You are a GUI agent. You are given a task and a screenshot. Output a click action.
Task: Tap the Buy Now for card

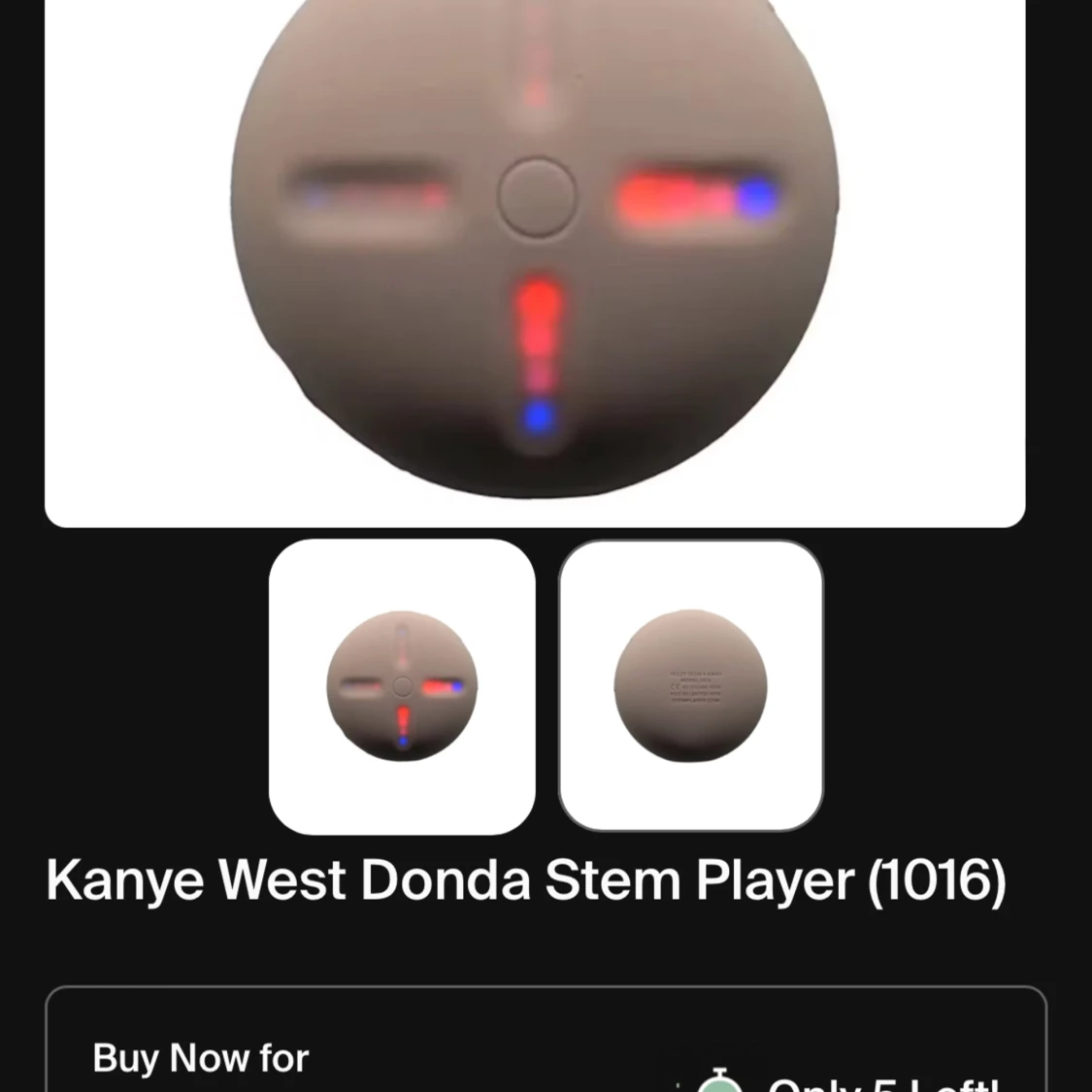pos(546,1043)
